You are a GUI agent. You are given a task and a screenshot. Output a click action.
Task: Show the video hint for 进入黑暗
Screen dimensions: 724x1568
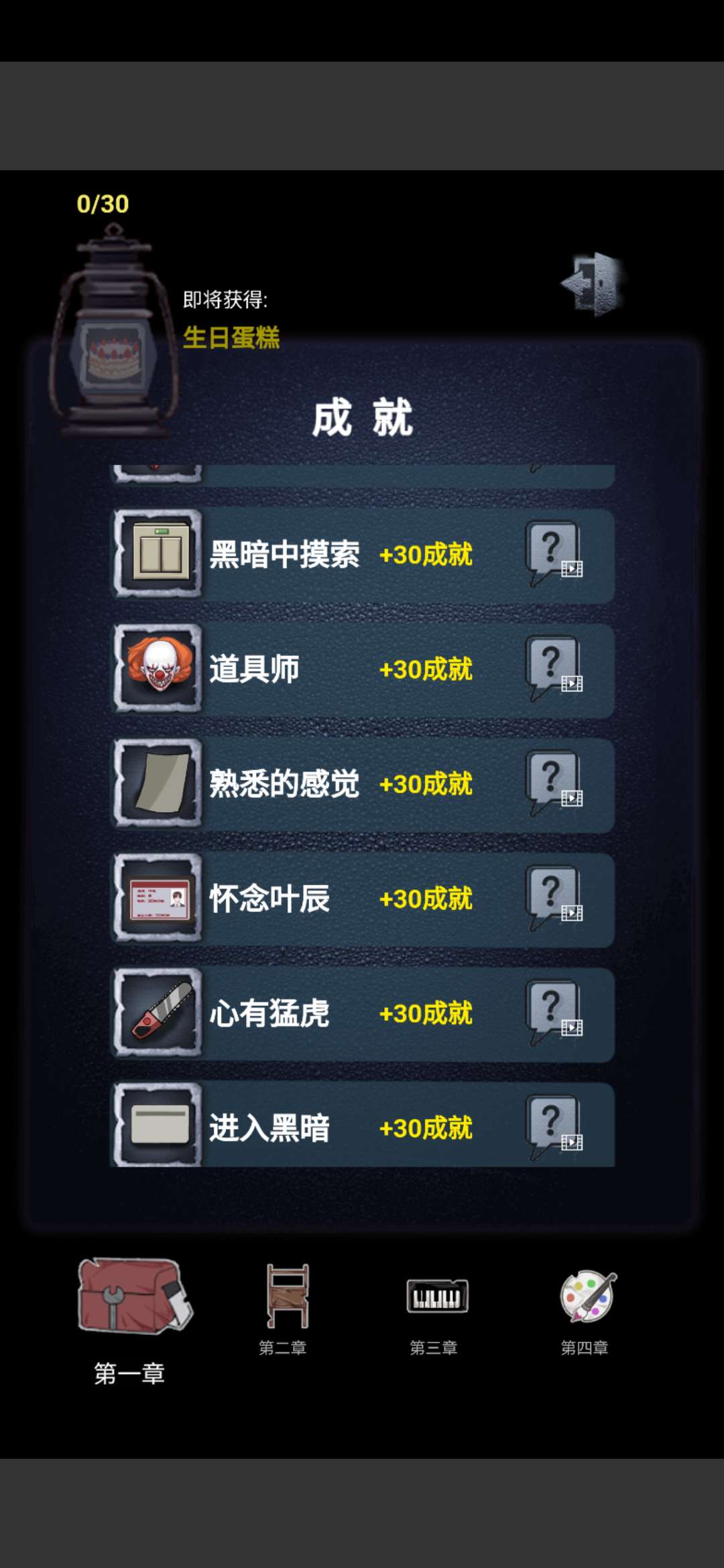coord(554,1127)
